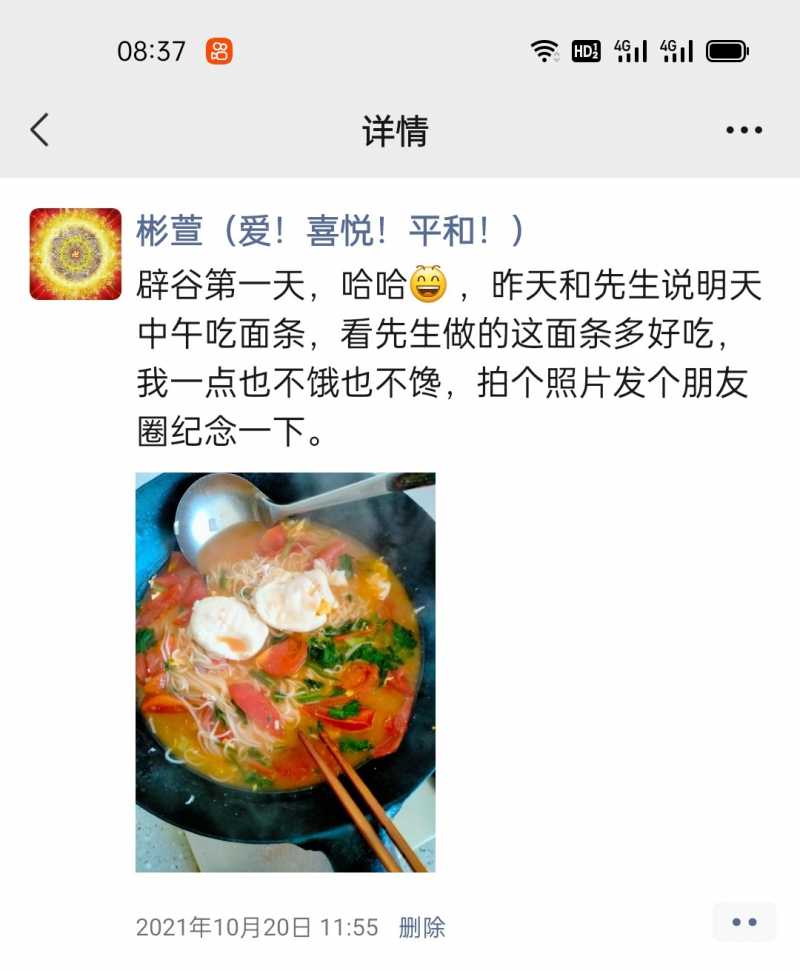800x971 pixels.
Task: Open the top-right overflow menu
Action: [744, 130]
